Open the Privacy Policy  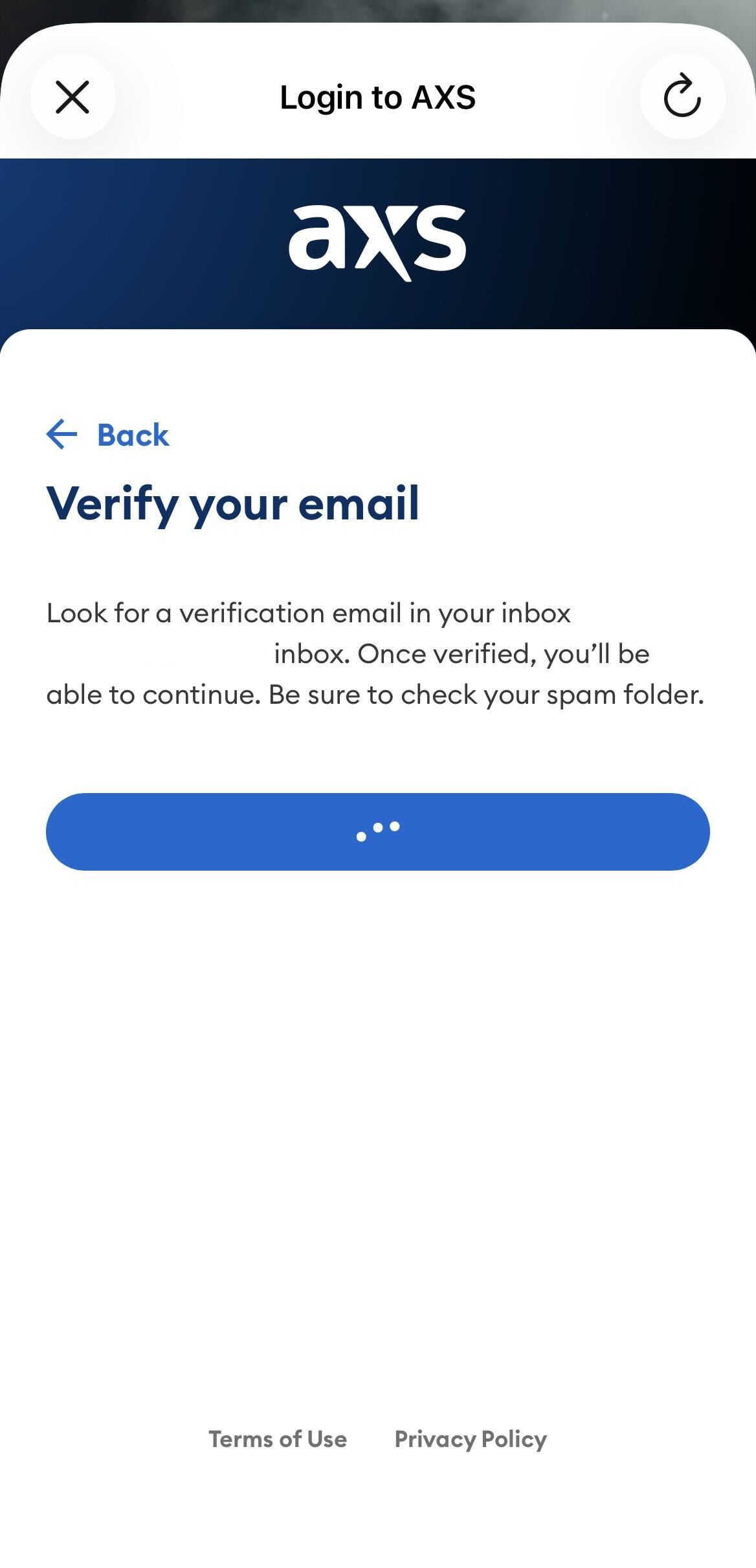click(x=471, y=1439)
